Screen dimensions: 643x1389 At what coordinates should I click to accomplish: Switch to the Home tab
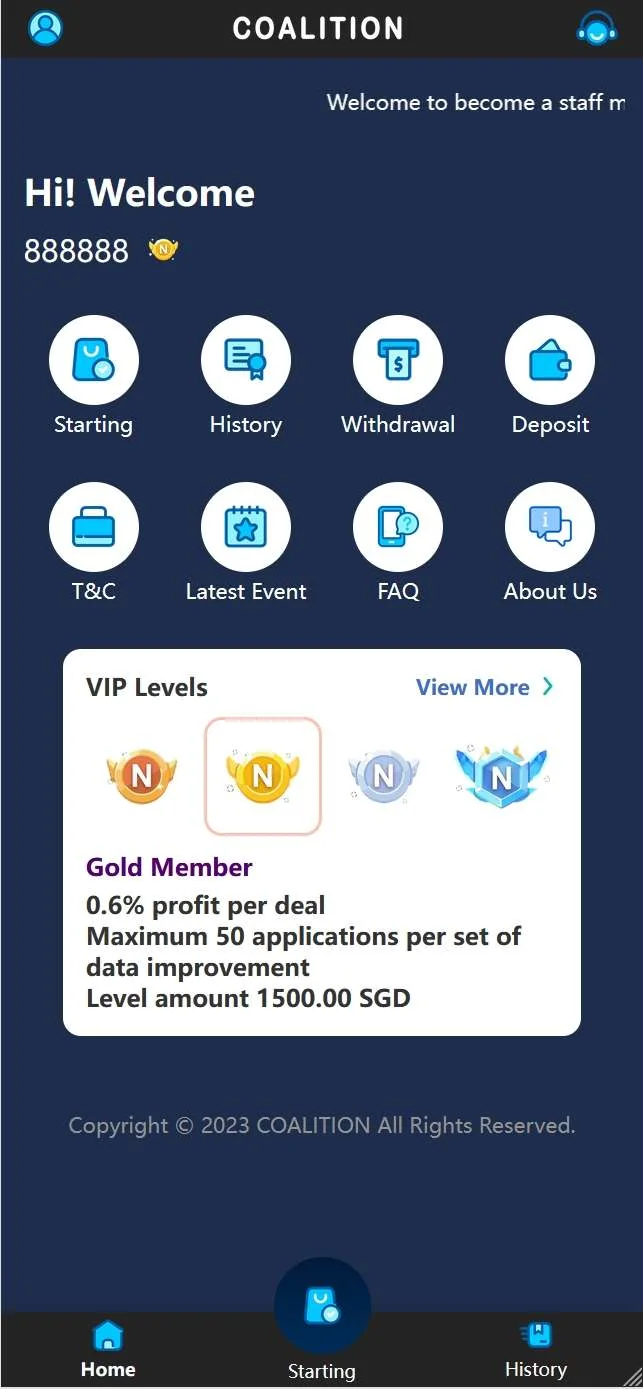(x=108, y=1350)
